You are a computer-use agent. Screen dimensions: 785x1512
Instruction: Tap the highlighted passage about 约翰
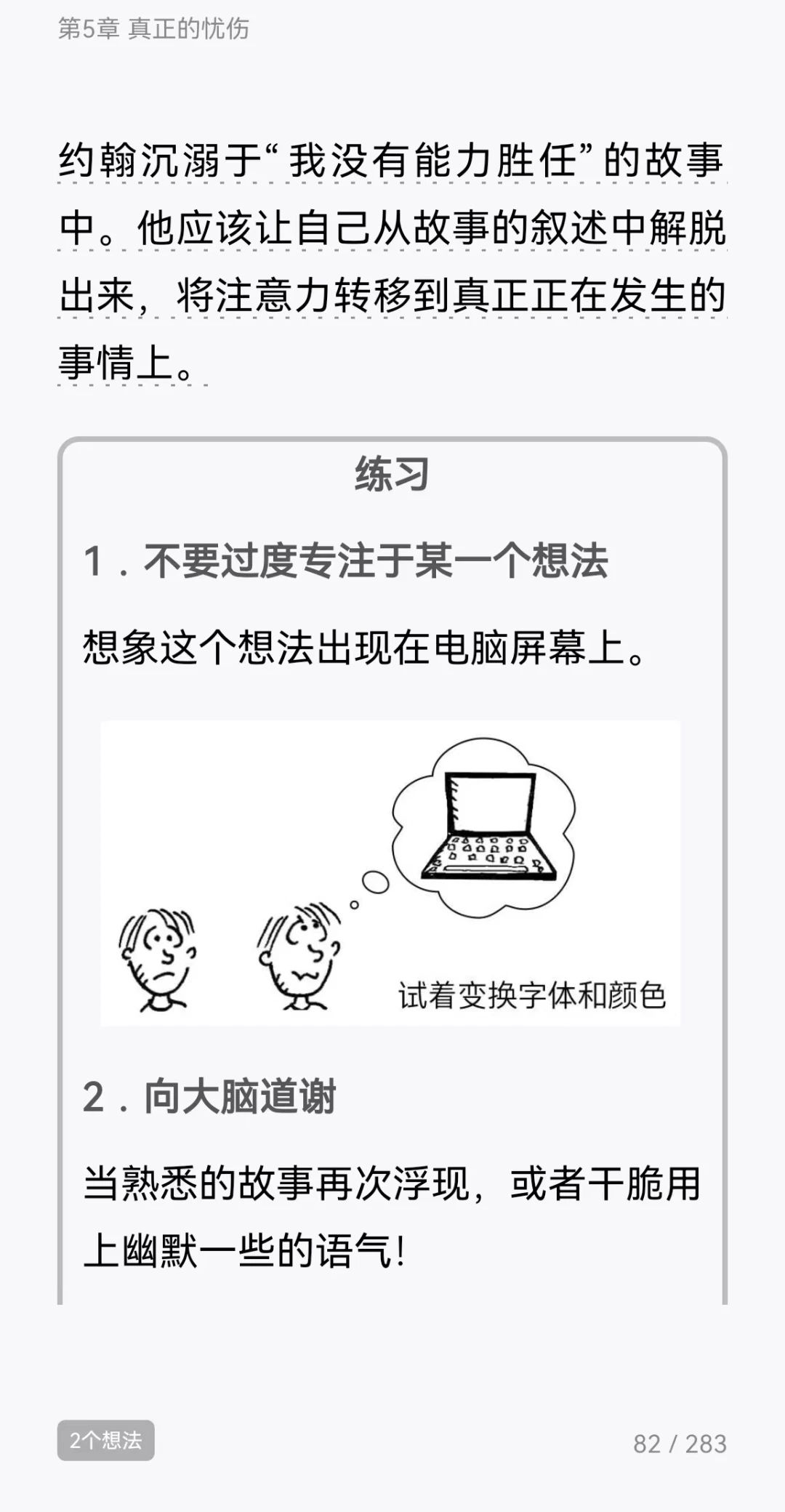(x=392, y=262)
